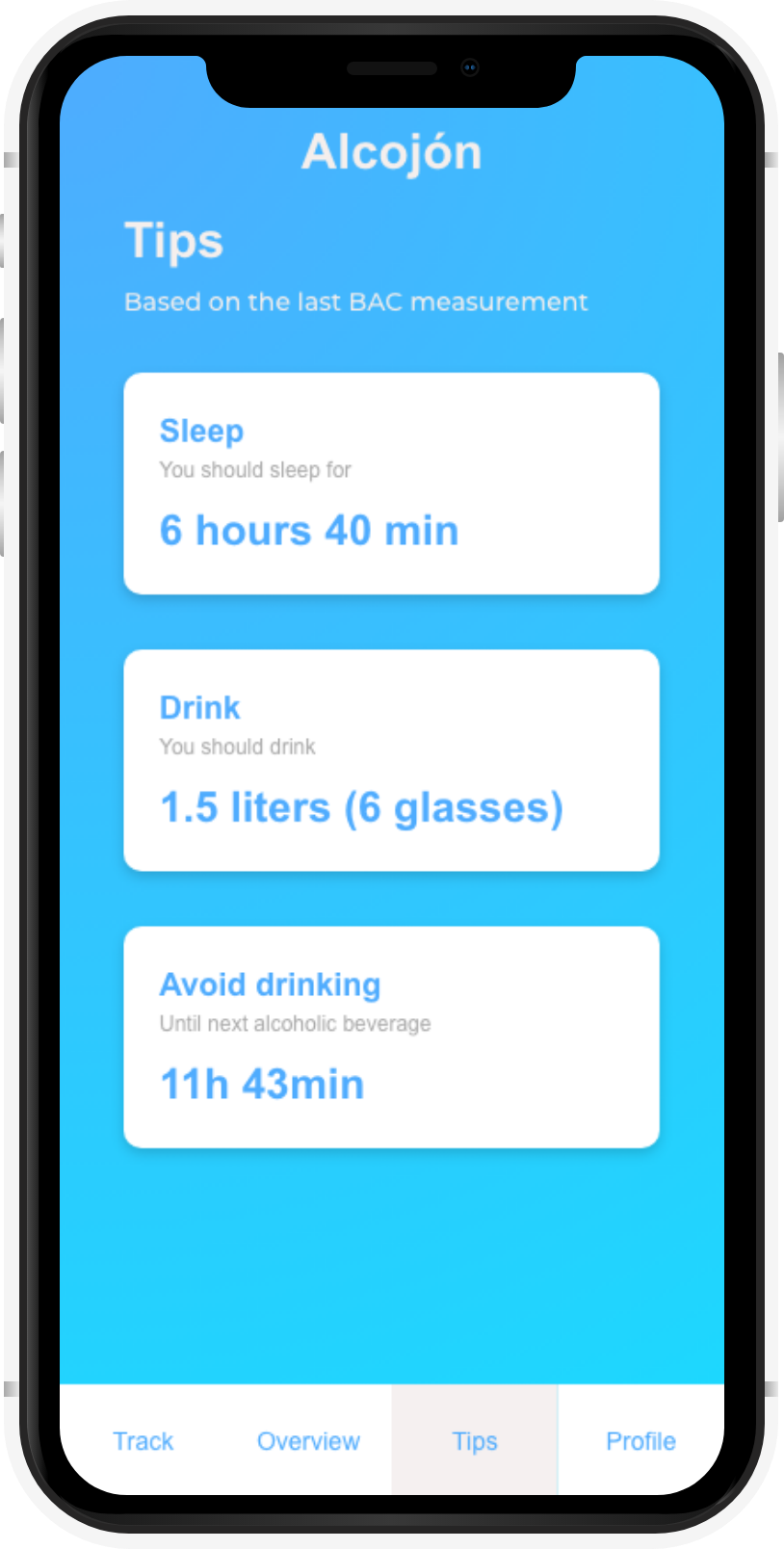Open the Overview tab
Viewport: 784px width, 1549px height.
(x=308, y=1441)
